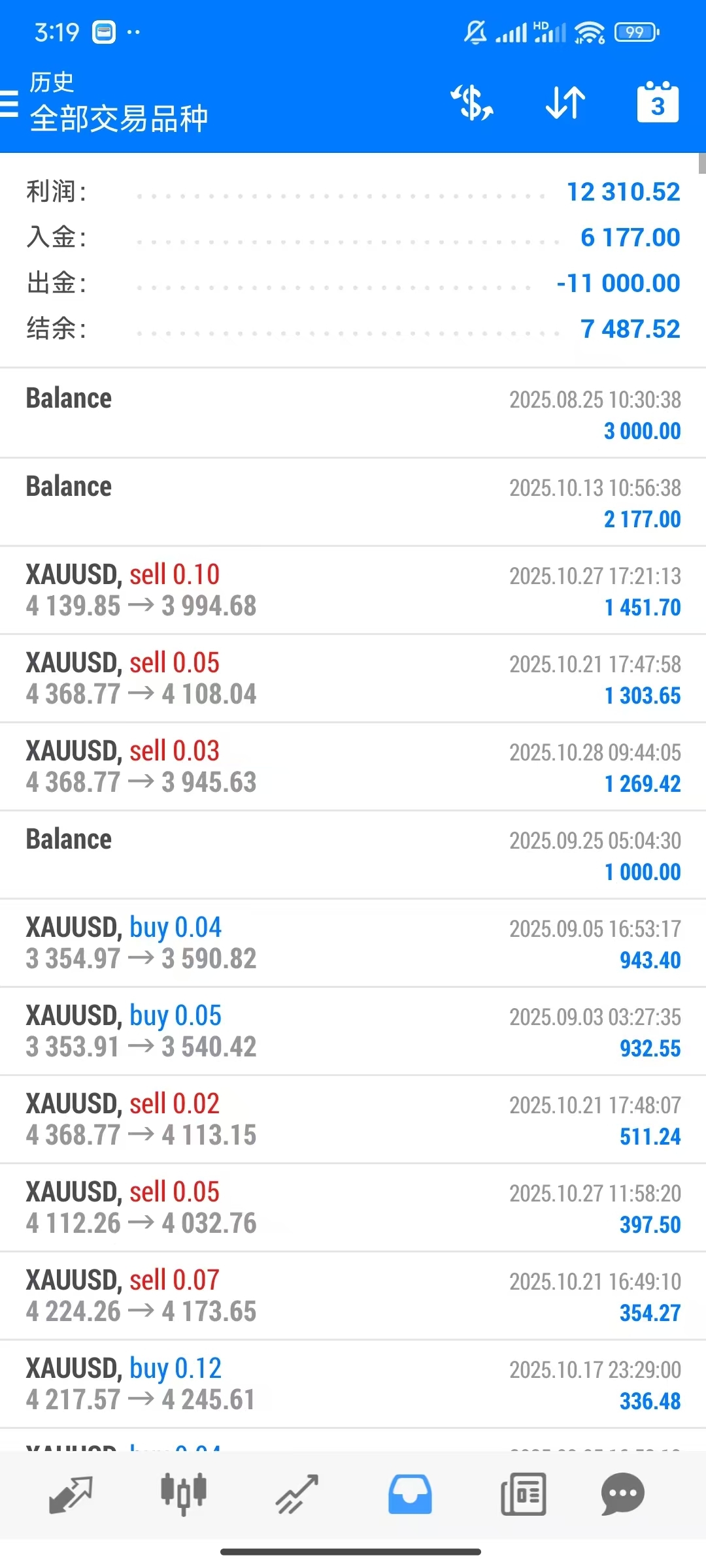This screenshot has height=1568, width=706.
Task: Open the XAUUSD sell 0.02 trade
Action: point(353,1119)
